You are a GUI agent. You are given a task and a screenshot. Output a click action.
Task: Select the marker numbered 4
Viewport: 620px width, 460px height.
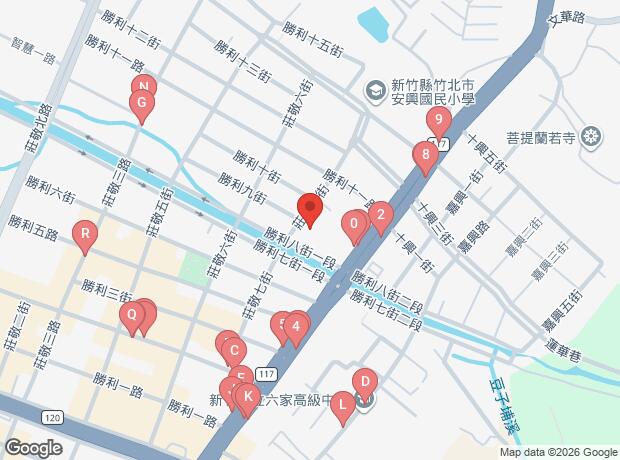[296, 324]
